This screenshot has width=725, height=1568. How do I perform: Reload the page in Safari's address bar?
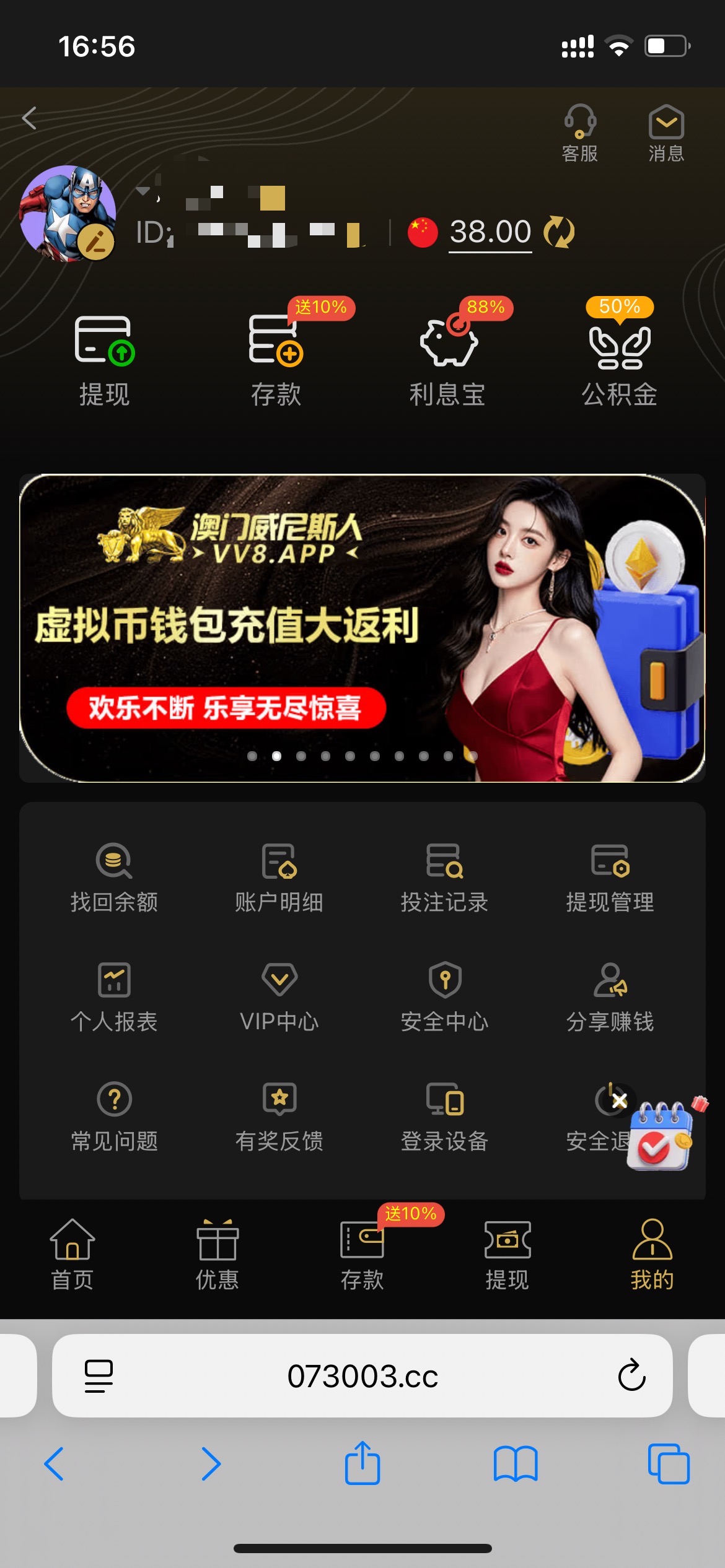tap(631, 1375)
